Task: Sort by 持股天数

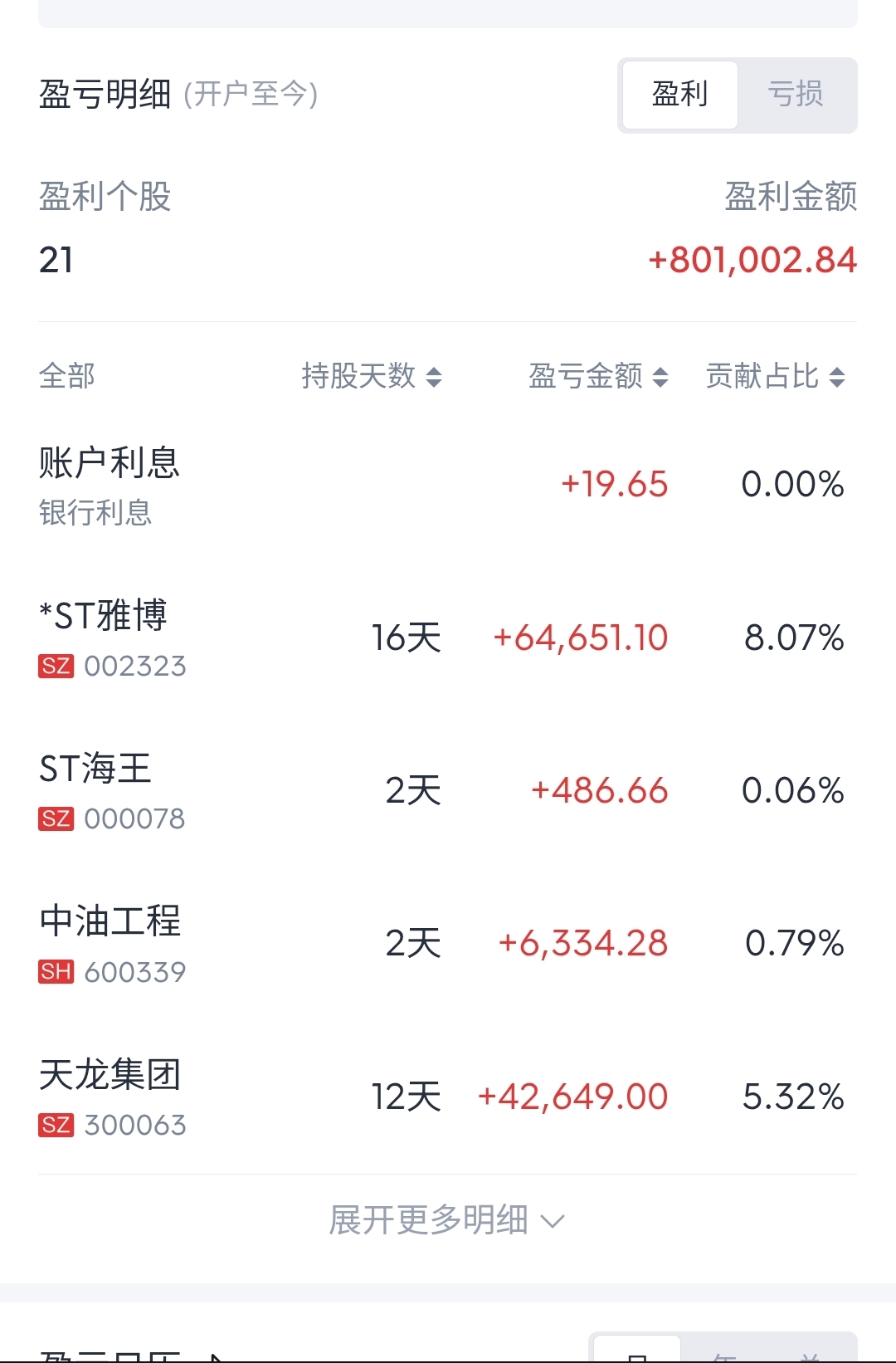Action: click(x=372, y=376)
